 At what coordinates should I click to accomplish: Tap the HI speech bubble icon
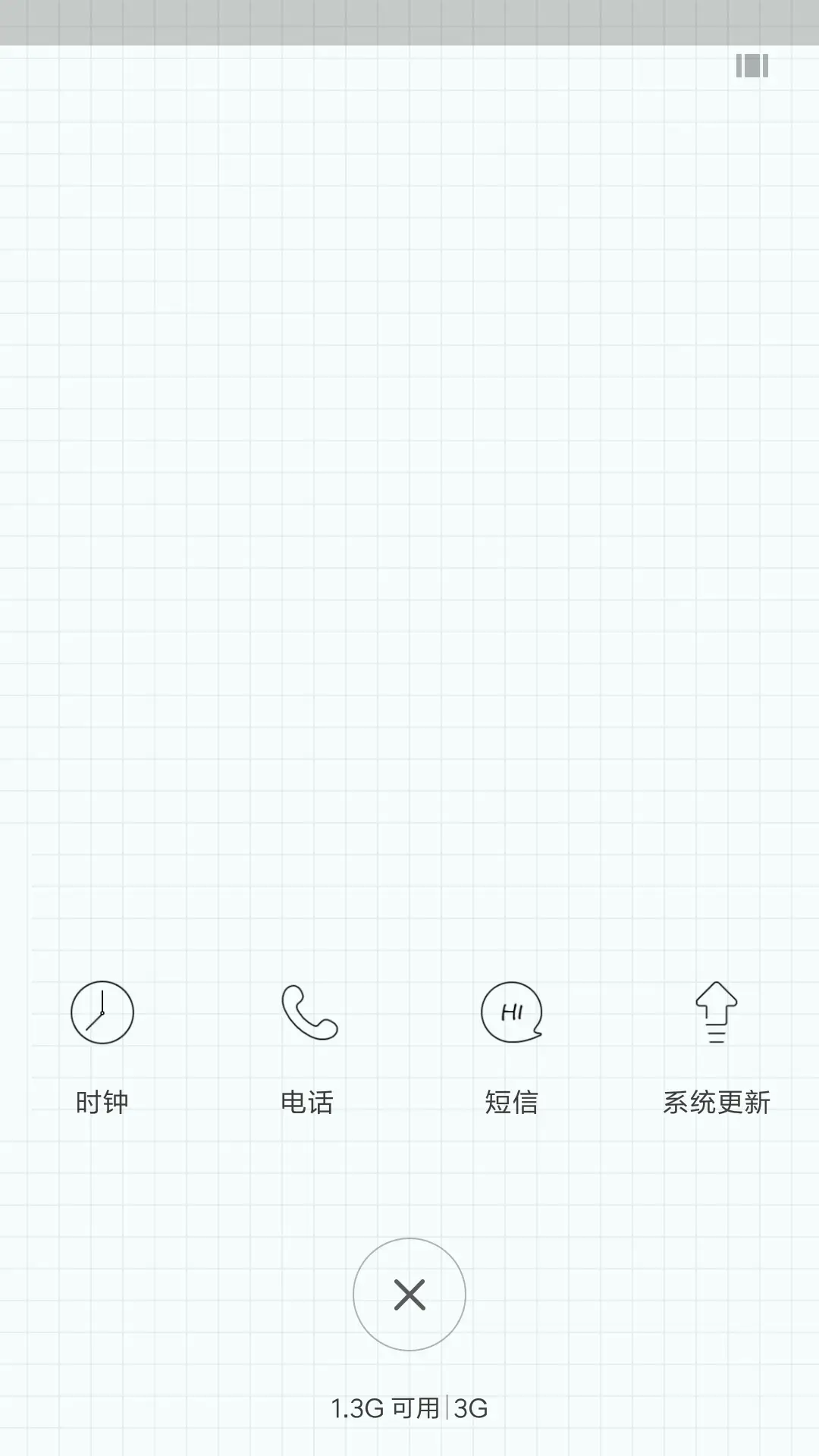pyautogui.click(x=512, y=1012)
